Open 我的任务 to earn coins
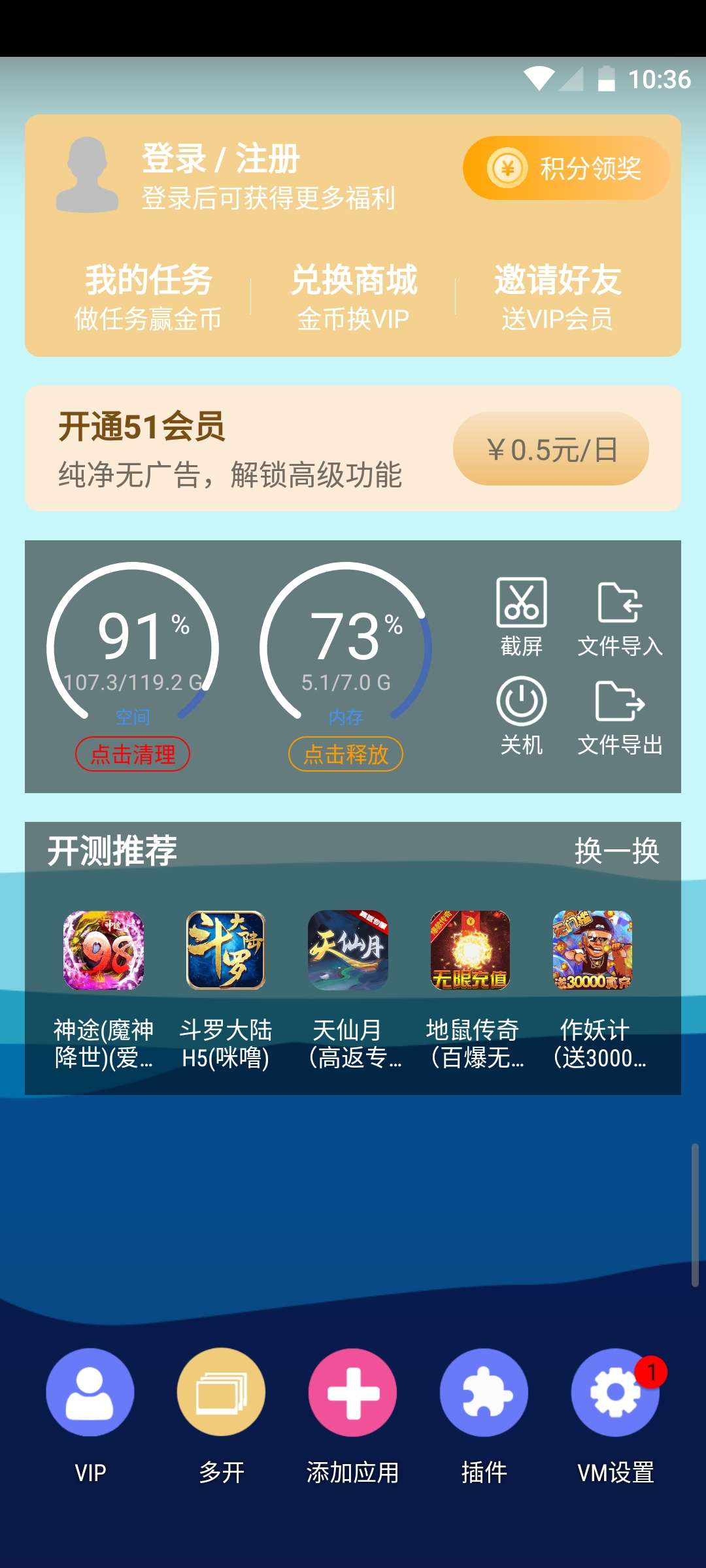Viewport: 706px width, 1568px height. coord(148,297)
